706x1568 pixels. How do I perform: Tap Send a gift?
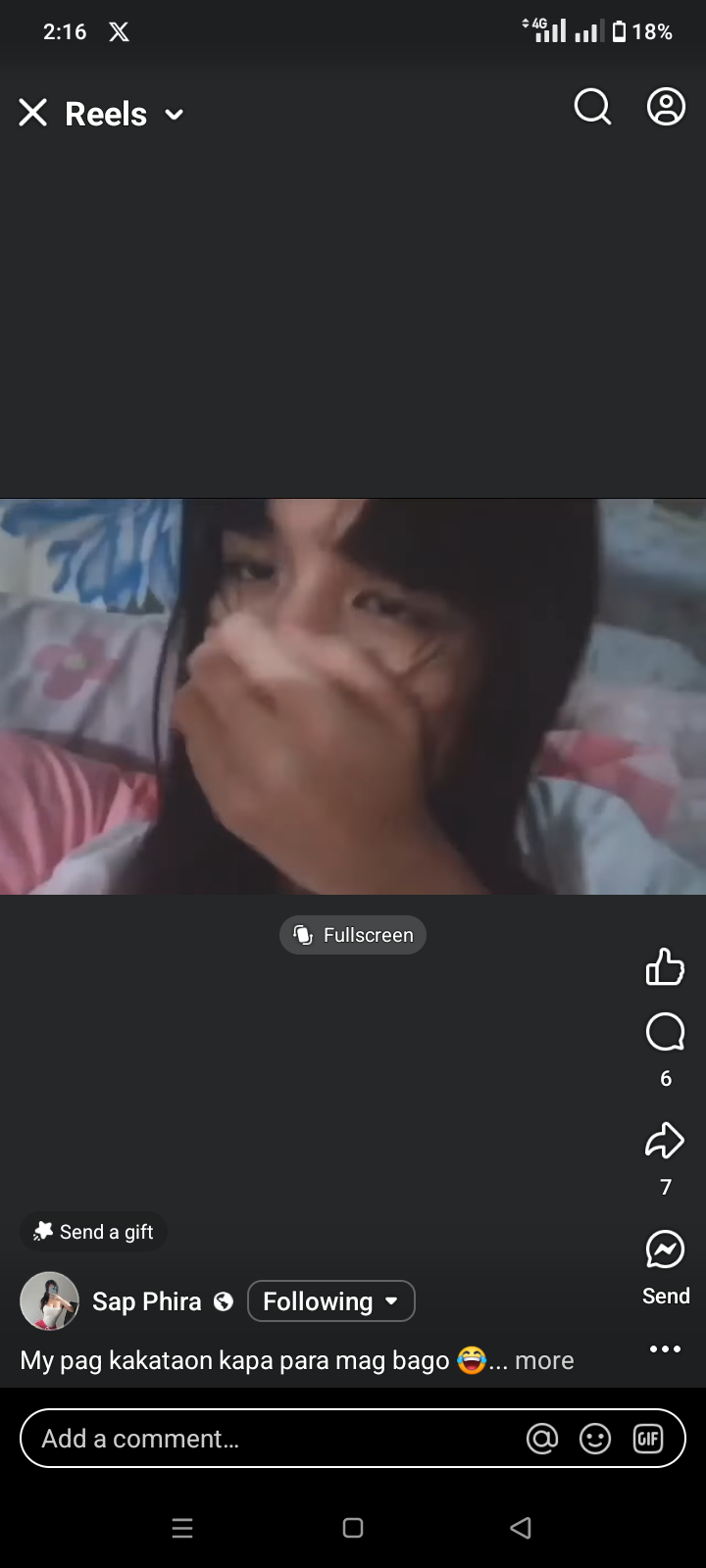point(93,1232)
